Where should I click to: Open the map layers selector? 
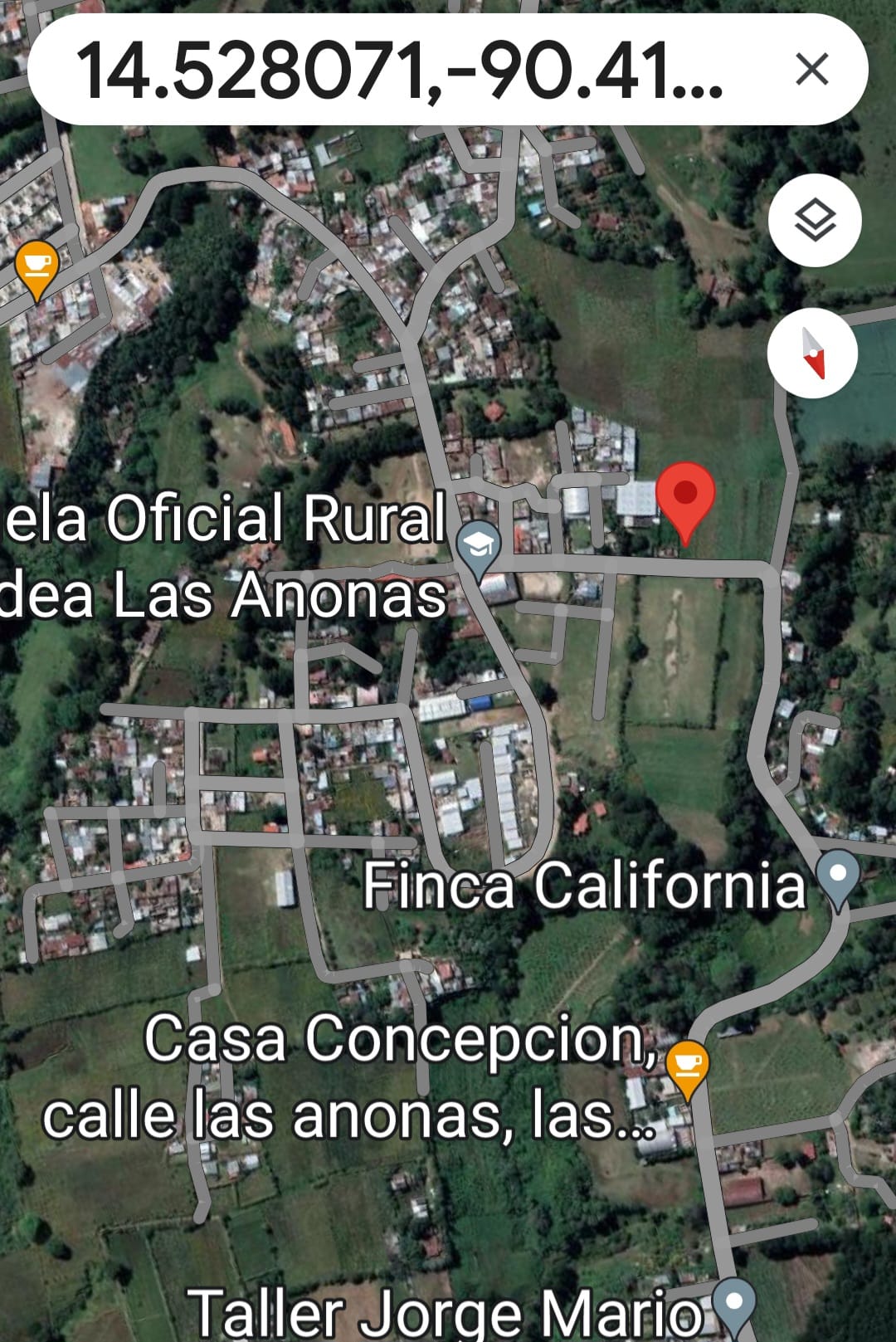point(815,221)
